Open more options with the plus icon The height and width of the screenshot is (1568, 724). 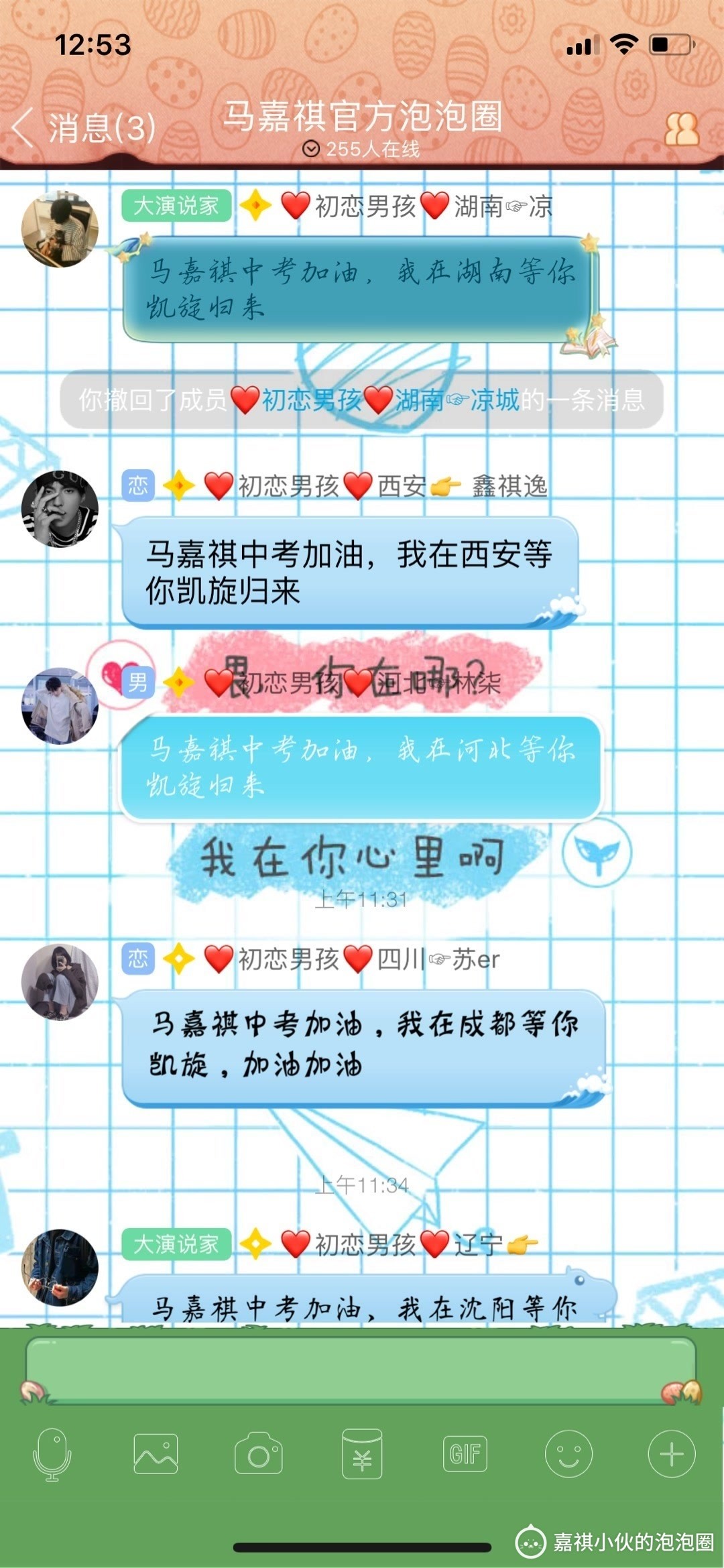[x=672, y=1453]
